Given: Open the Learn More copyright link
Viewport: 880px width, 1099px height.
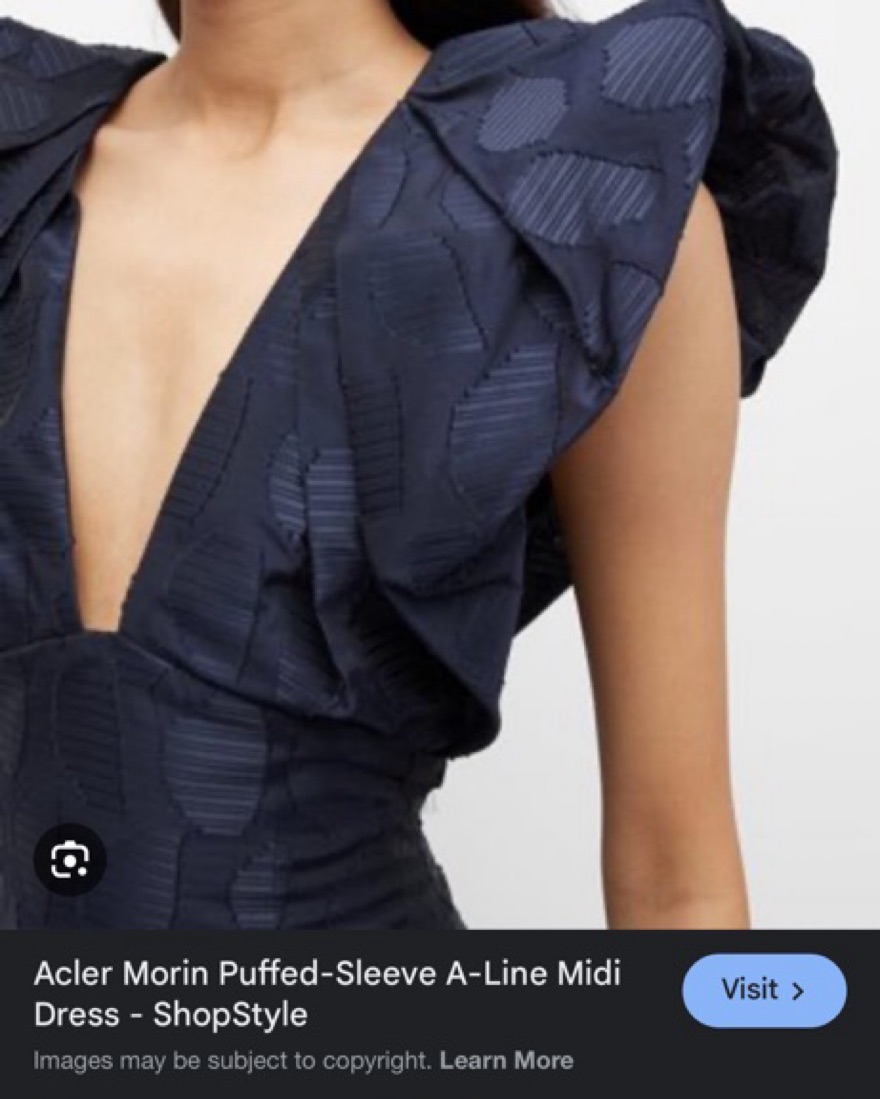Looking at the screenshot, I should (506, 1060).
